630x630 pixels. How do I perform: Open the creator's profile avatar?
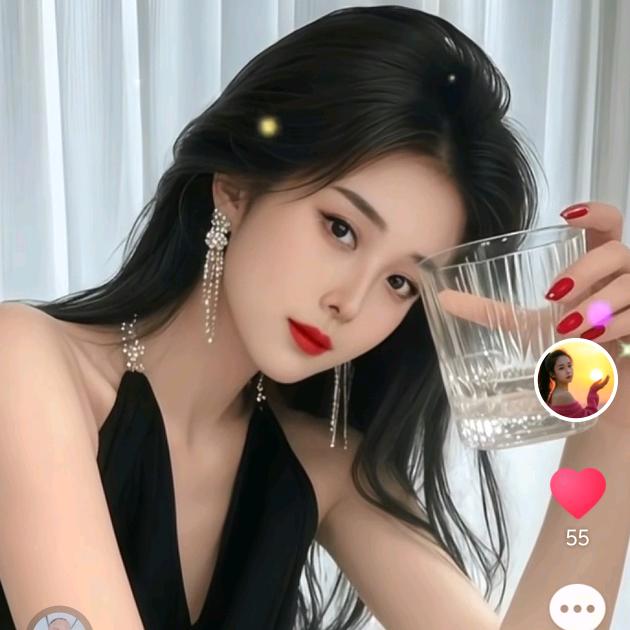576,380
